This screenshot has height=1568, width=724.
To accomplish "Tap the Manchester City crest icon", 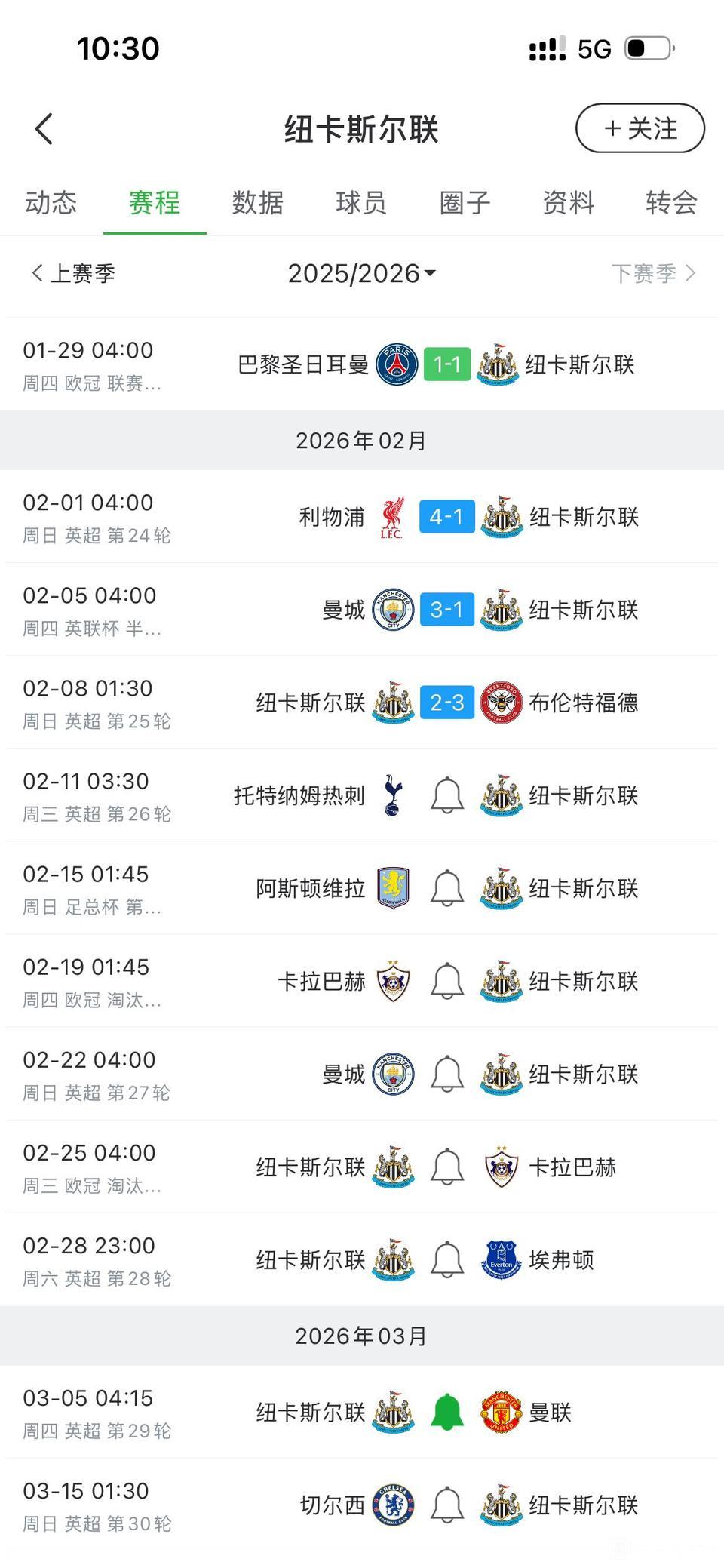I will pos(392,610).
